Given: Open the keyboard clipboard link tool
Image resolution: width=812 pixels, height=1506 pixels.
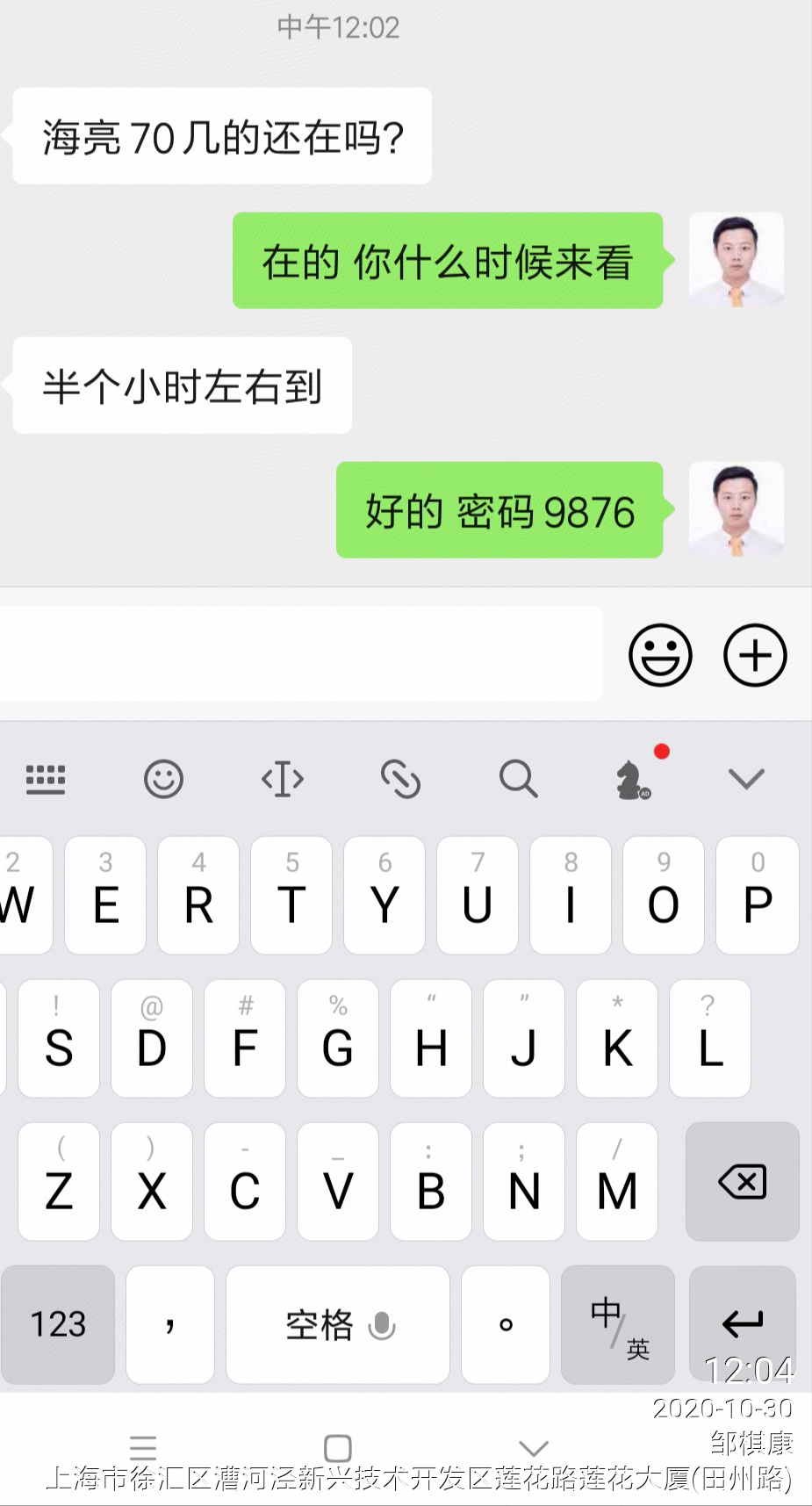Looking at the screenshot, I should (400, 779).
